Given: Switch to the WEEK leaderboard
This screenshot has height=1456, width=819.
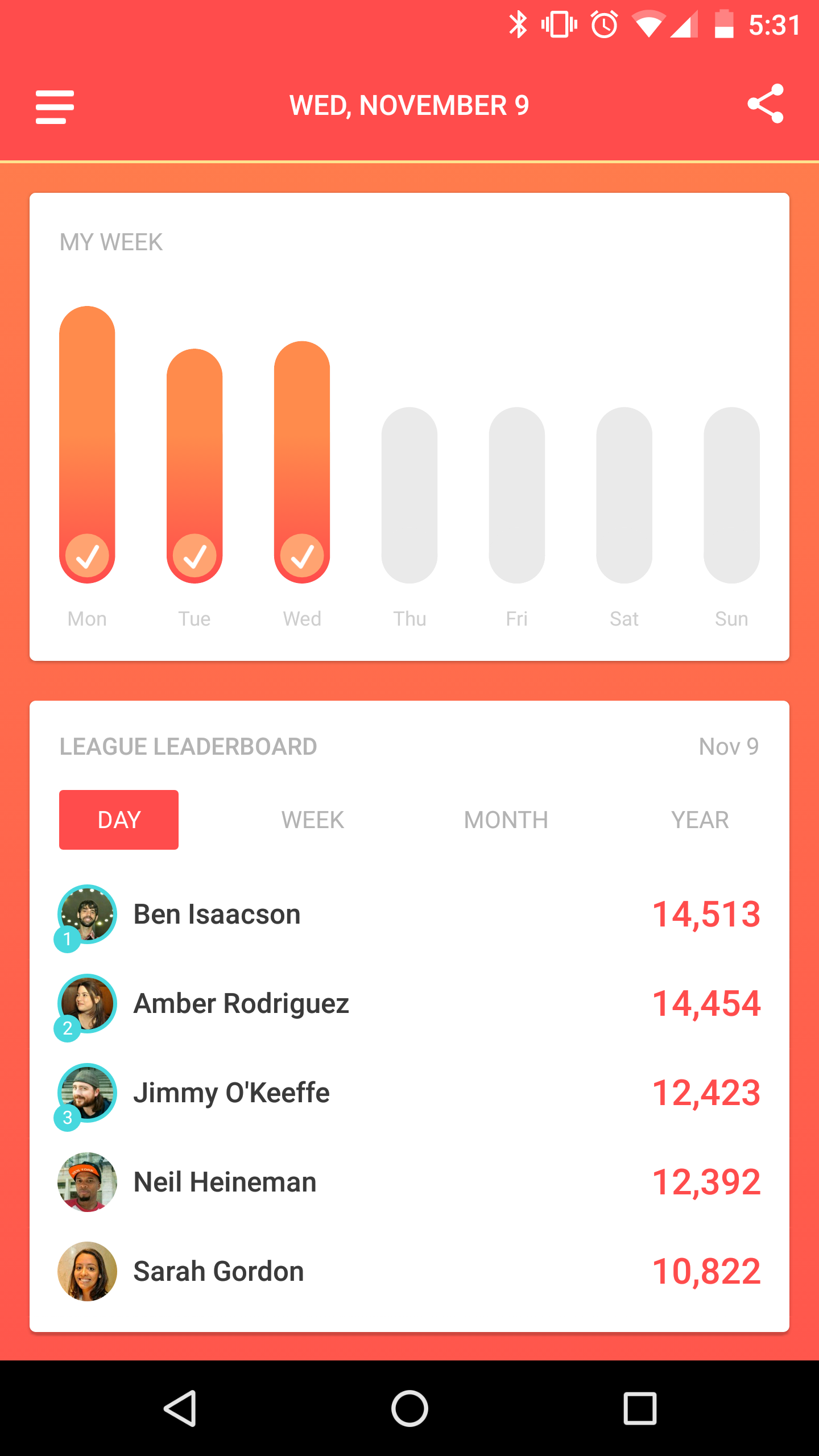Looking at the screenshot, I should pos(312,820).
